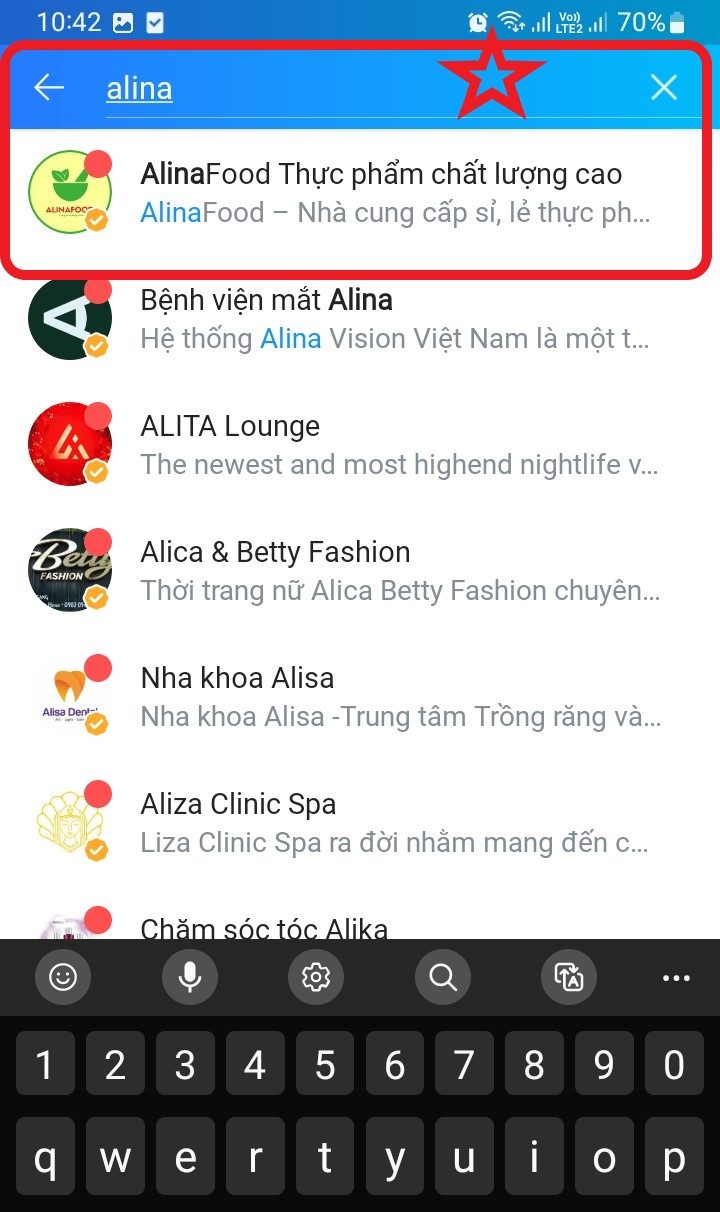Start voice input with the microphone
Image resolution: width=720 pixels, height=1212 pixels.
click(190, 977)
